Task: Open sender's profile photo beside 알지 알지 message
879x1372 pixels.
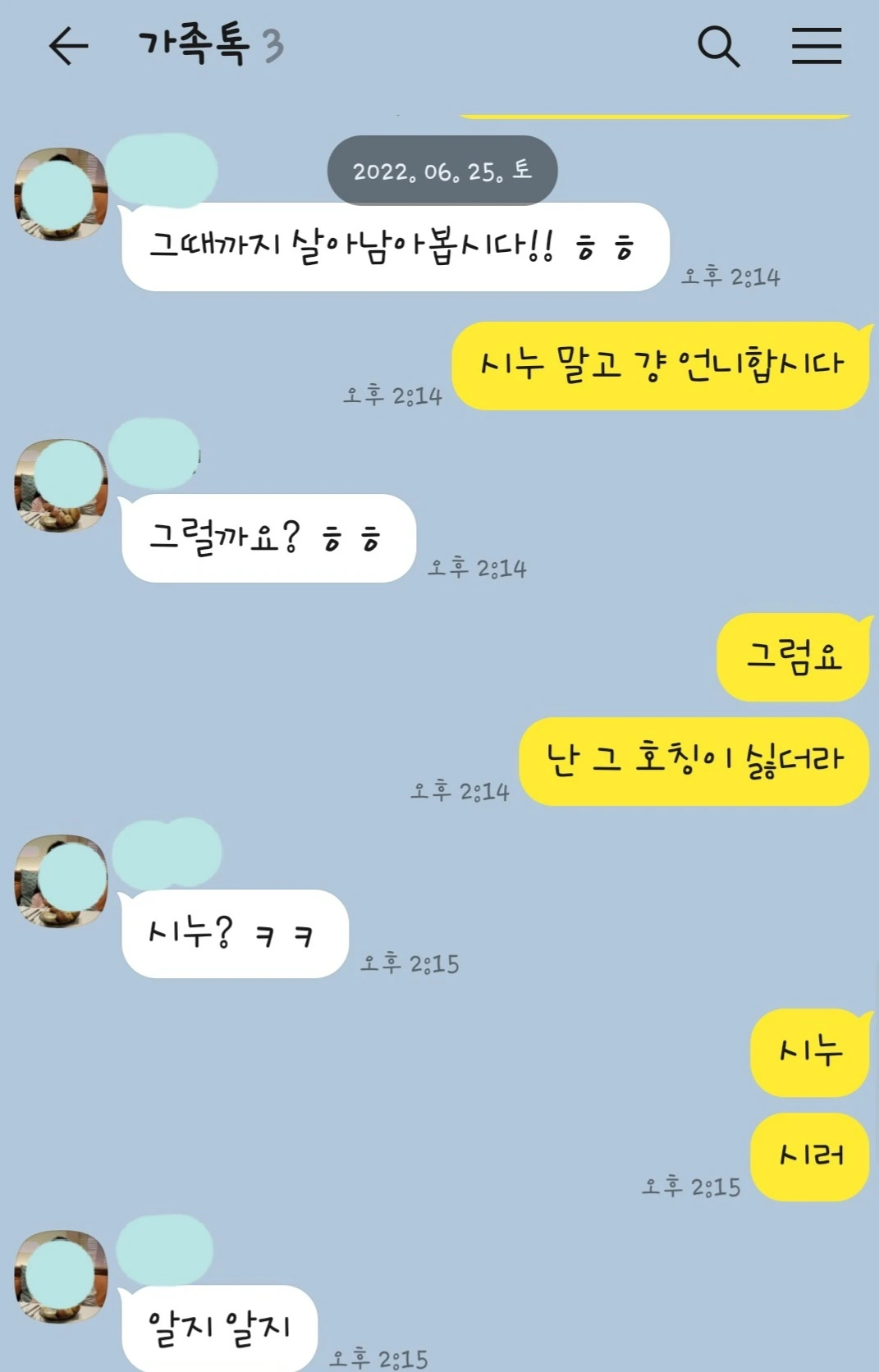Action: pyautogui.click(x=62, y=1277)
